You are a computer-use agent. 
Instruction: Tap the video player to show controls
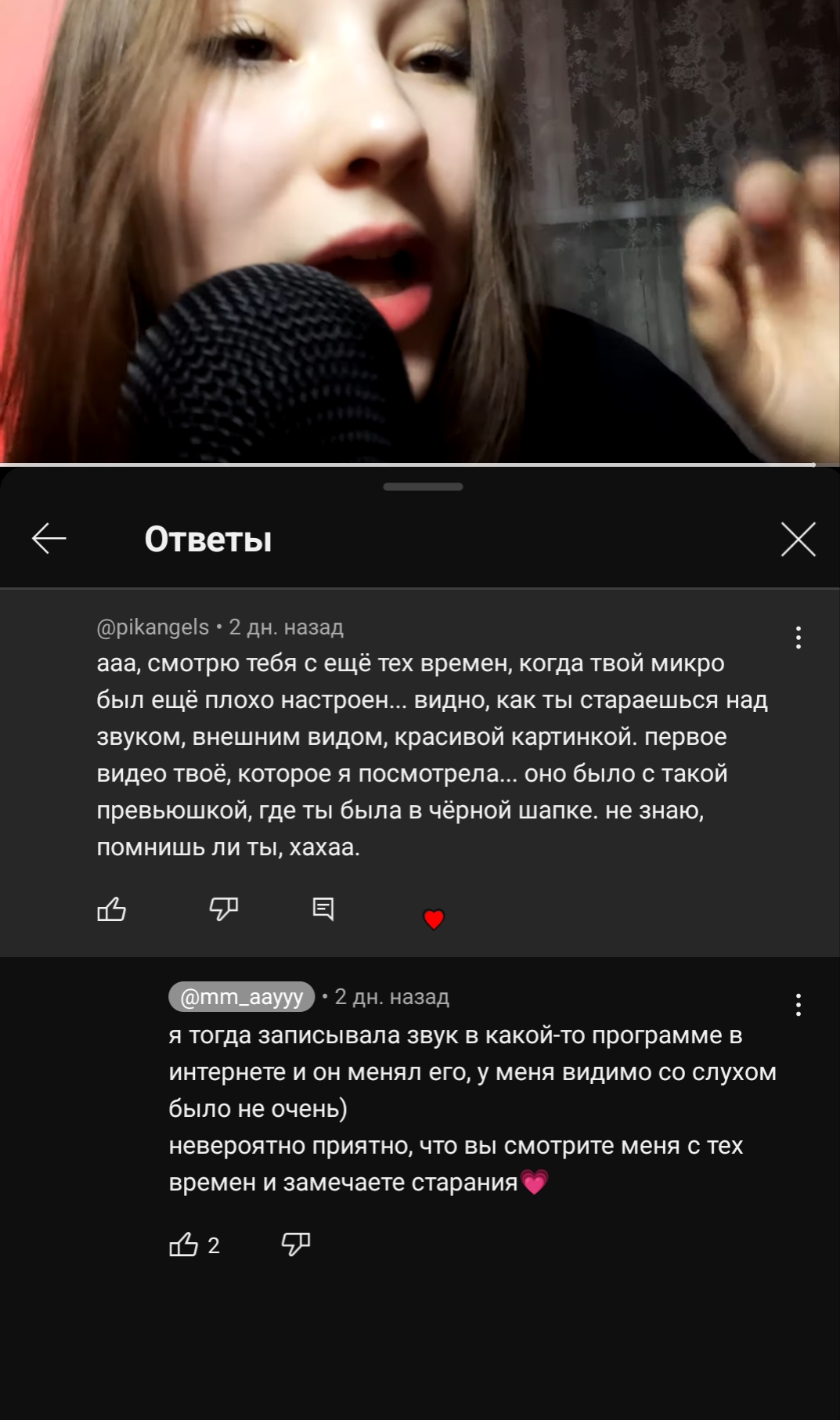420,231
